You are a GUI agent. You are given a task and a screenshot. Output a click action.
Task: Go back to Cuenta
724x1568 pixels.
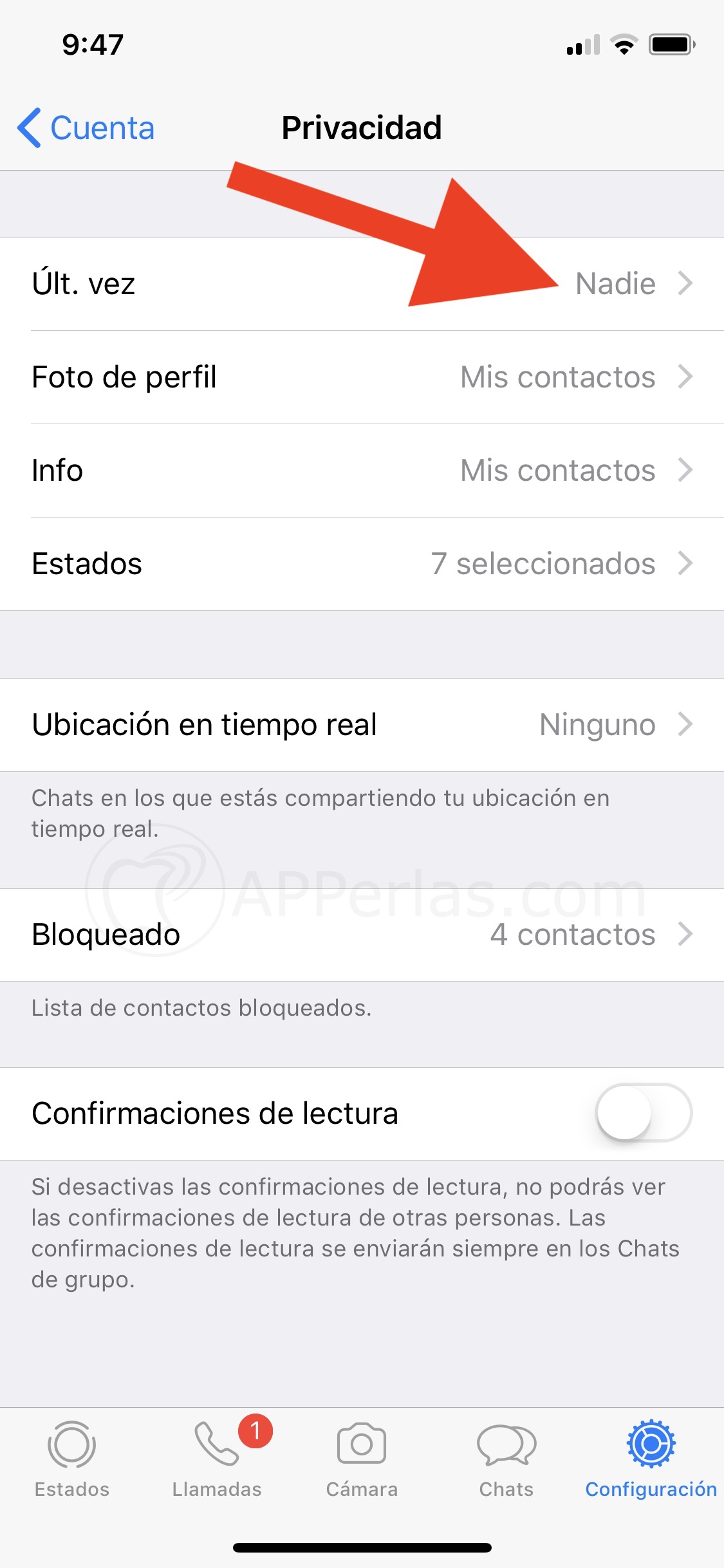click(86, 128)
